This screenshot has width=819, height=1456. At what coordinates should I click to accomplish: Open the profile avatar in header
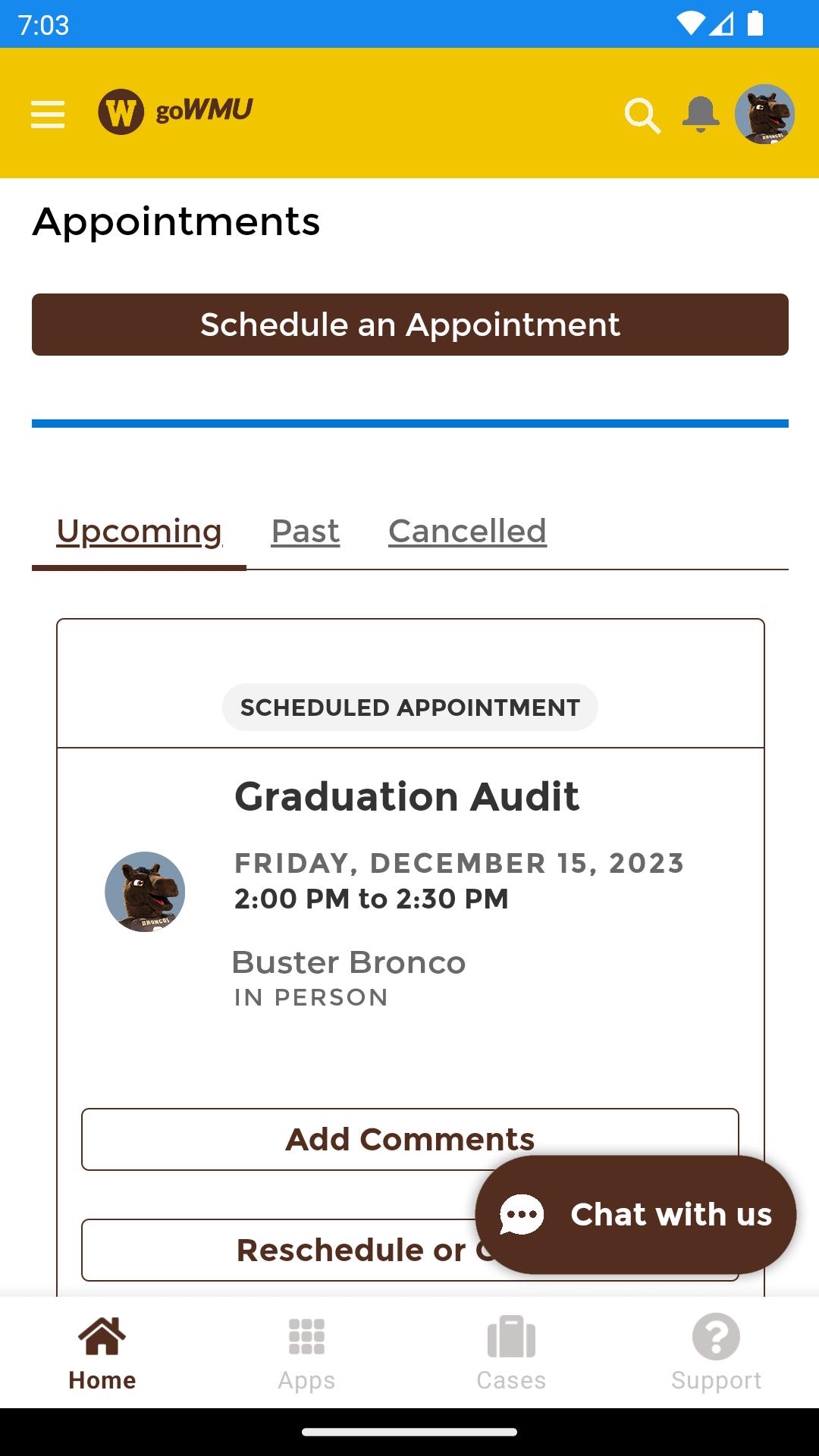764,114
